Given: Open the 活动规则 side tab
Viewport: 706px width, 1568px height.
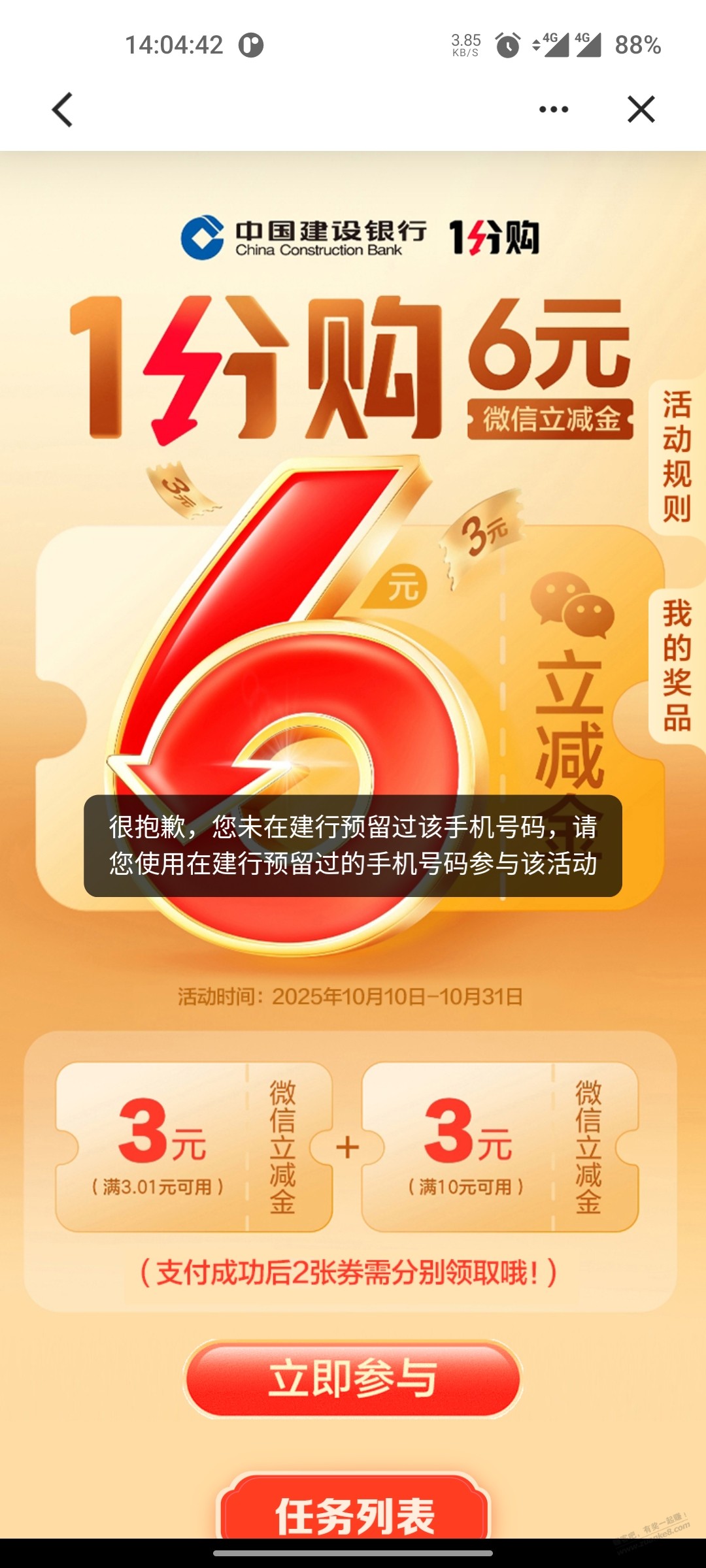Looking at the screenshot, I should coord(677,456).
